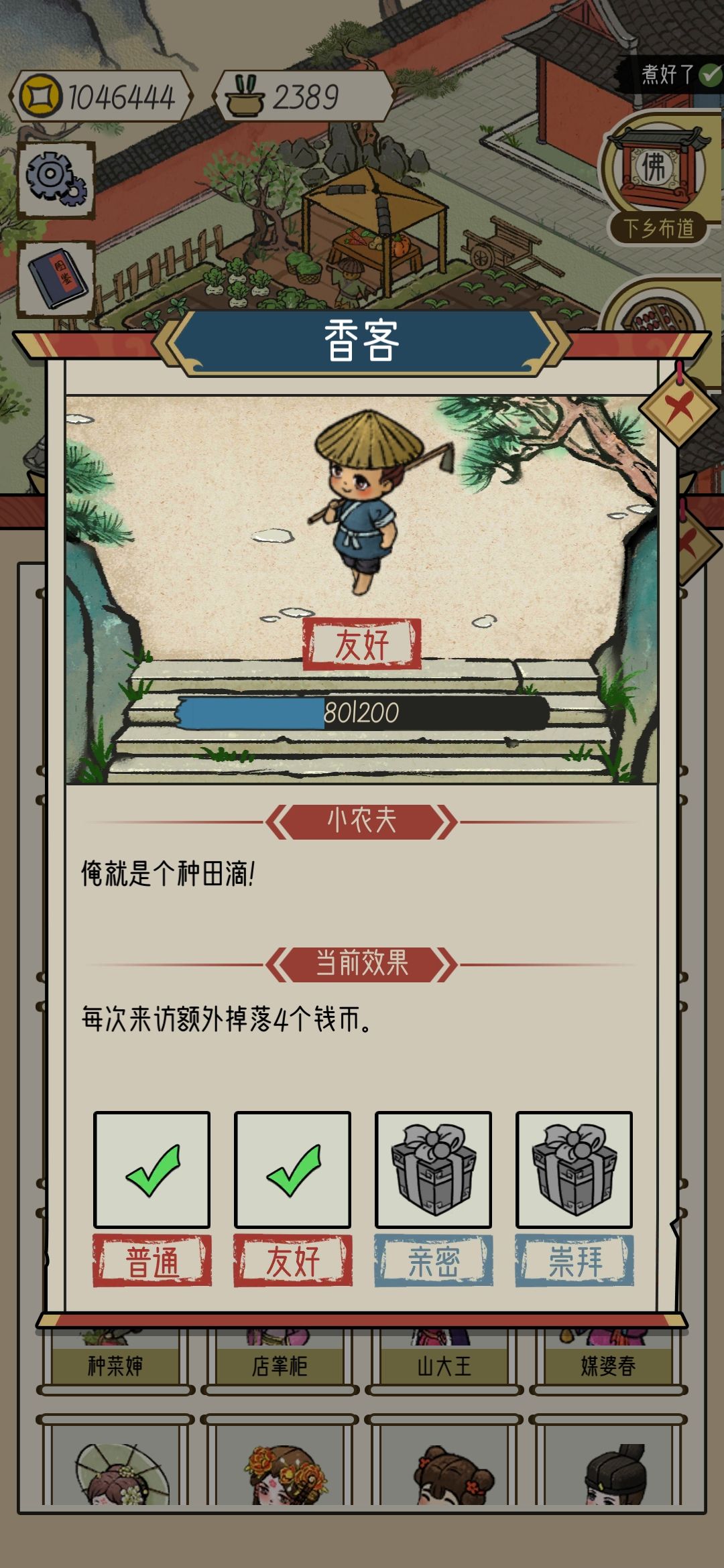Viewport: 724px width, 1568px height.
Task: Tap the 80/200 friendship progress bar
Action: [362, 714]
